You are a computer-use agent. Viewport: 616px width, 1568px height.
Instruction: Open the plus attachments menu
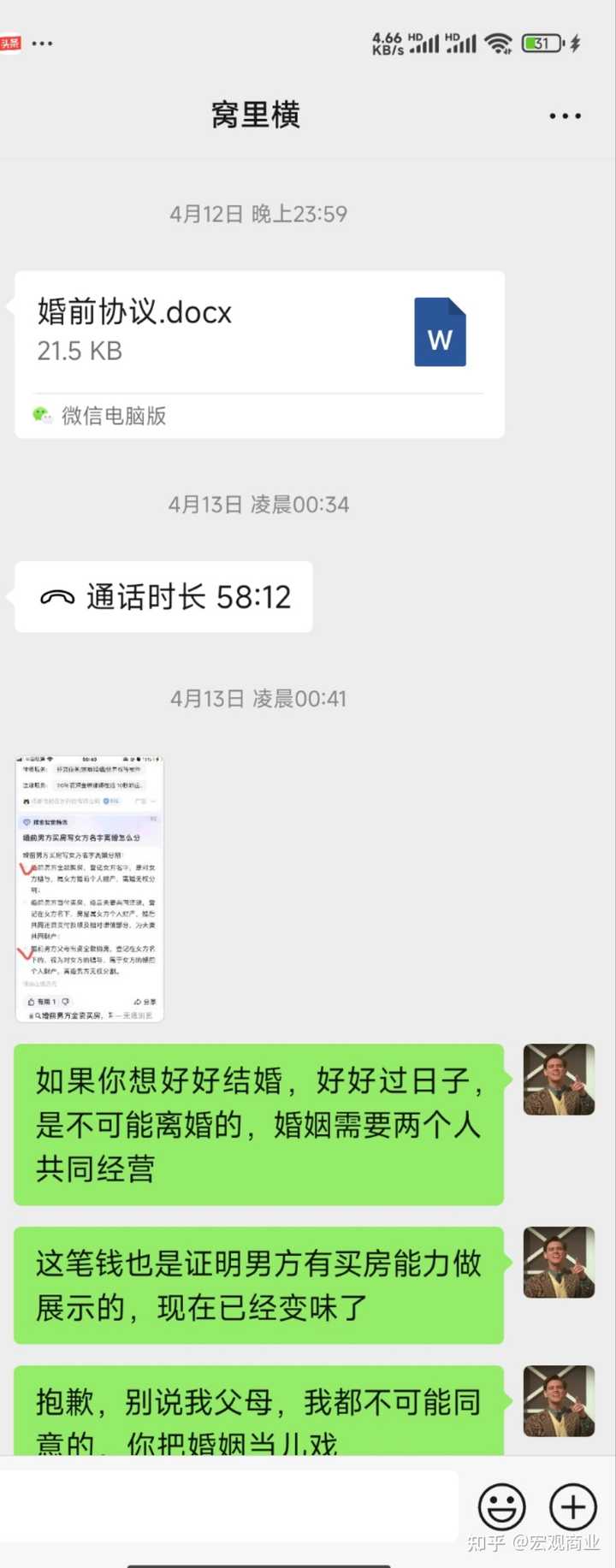point(572,1506)
